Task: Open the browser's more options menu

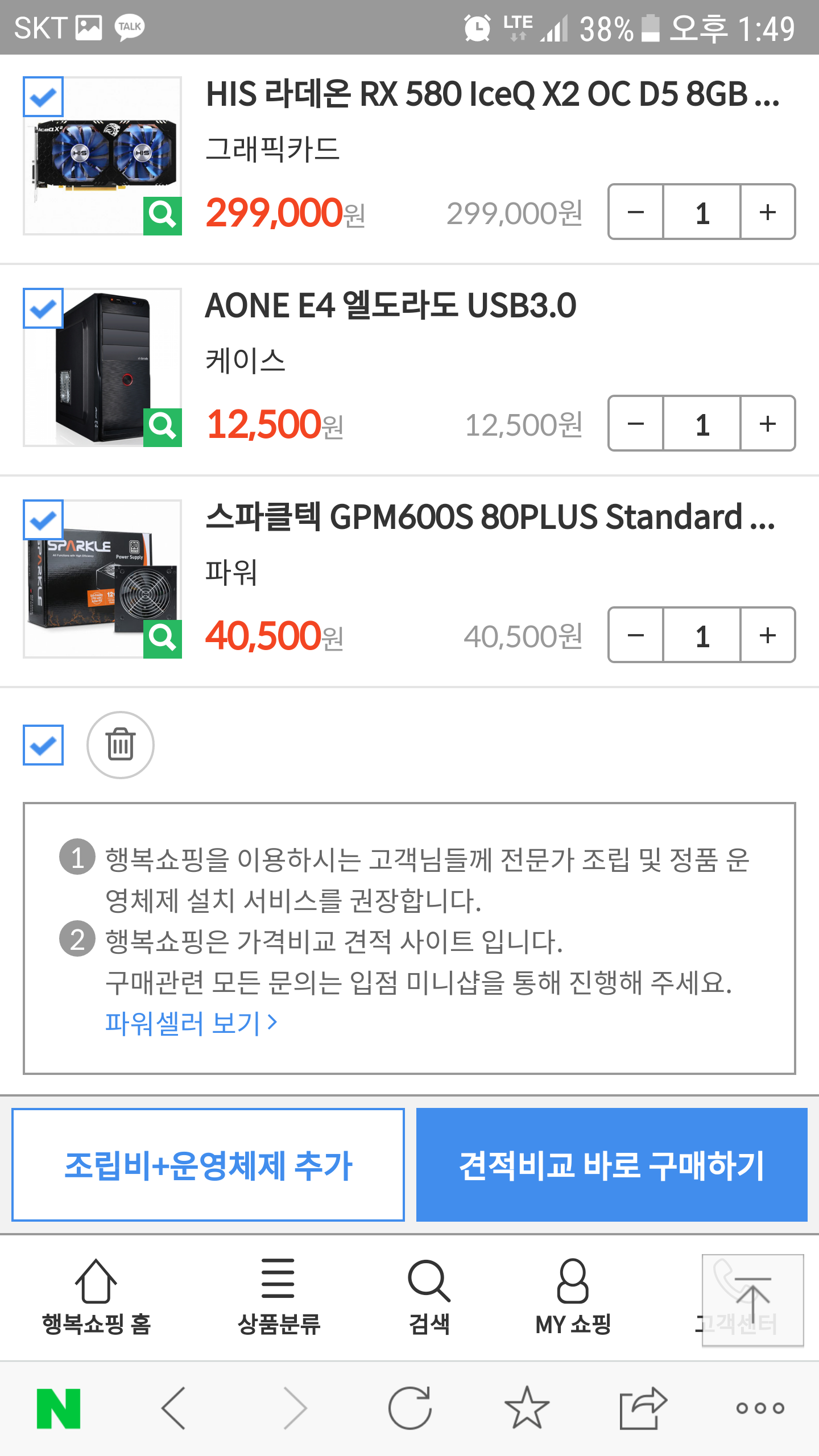Action: 760,1408
